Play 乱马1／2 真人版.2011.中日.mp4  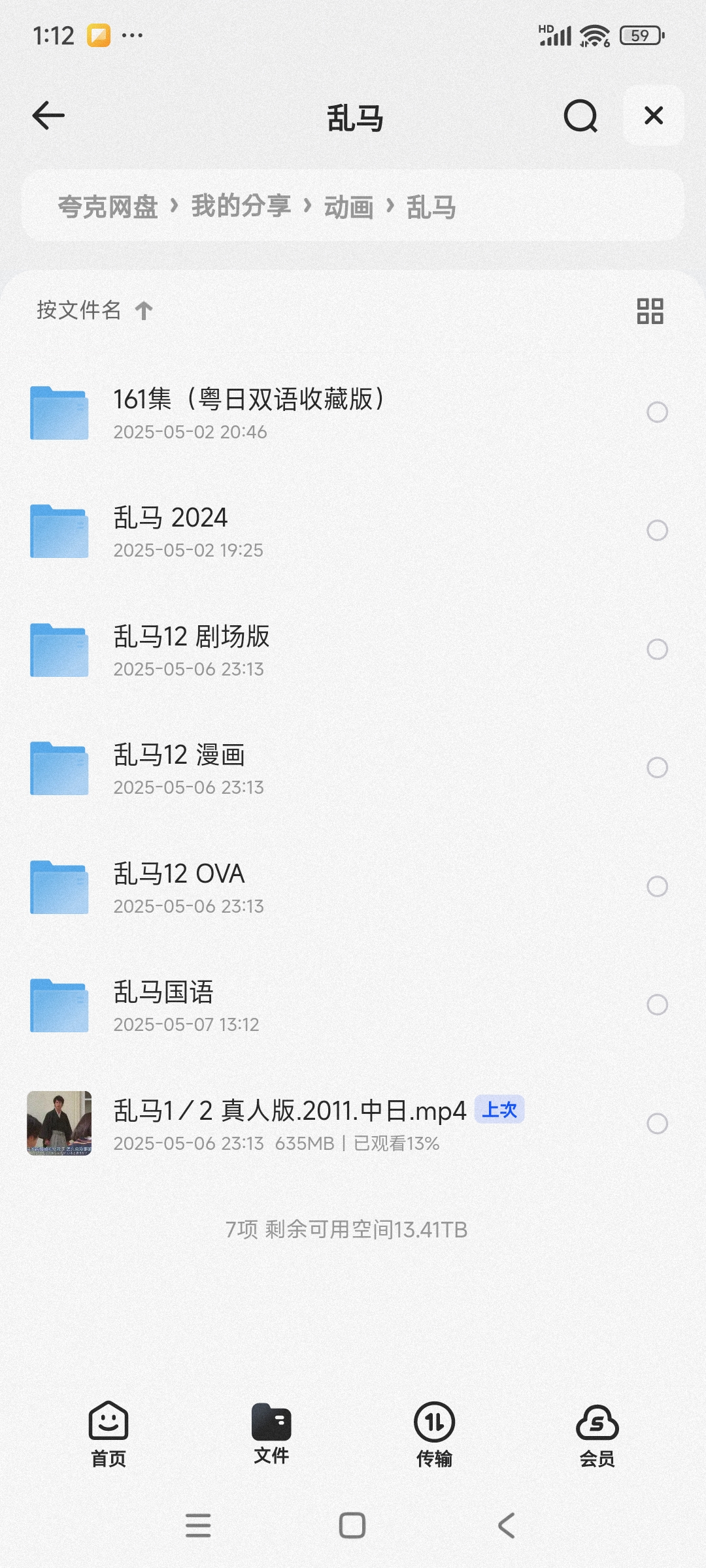(x=353, y=1124)
